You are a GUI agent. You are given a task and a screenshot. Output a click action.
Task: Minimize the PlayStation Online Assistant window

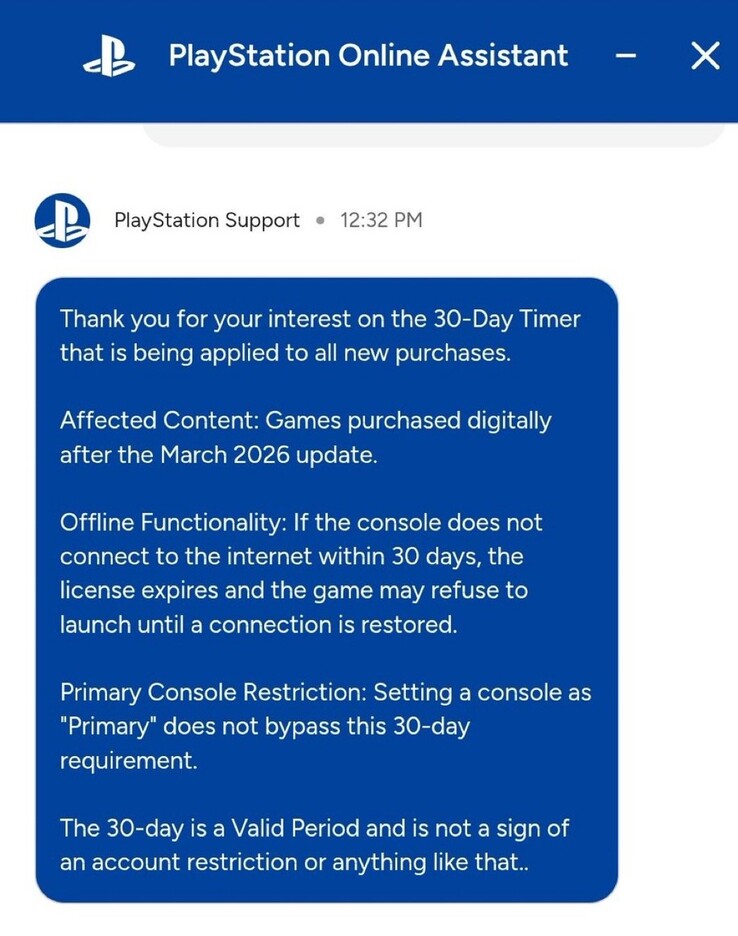click(627, 57)
